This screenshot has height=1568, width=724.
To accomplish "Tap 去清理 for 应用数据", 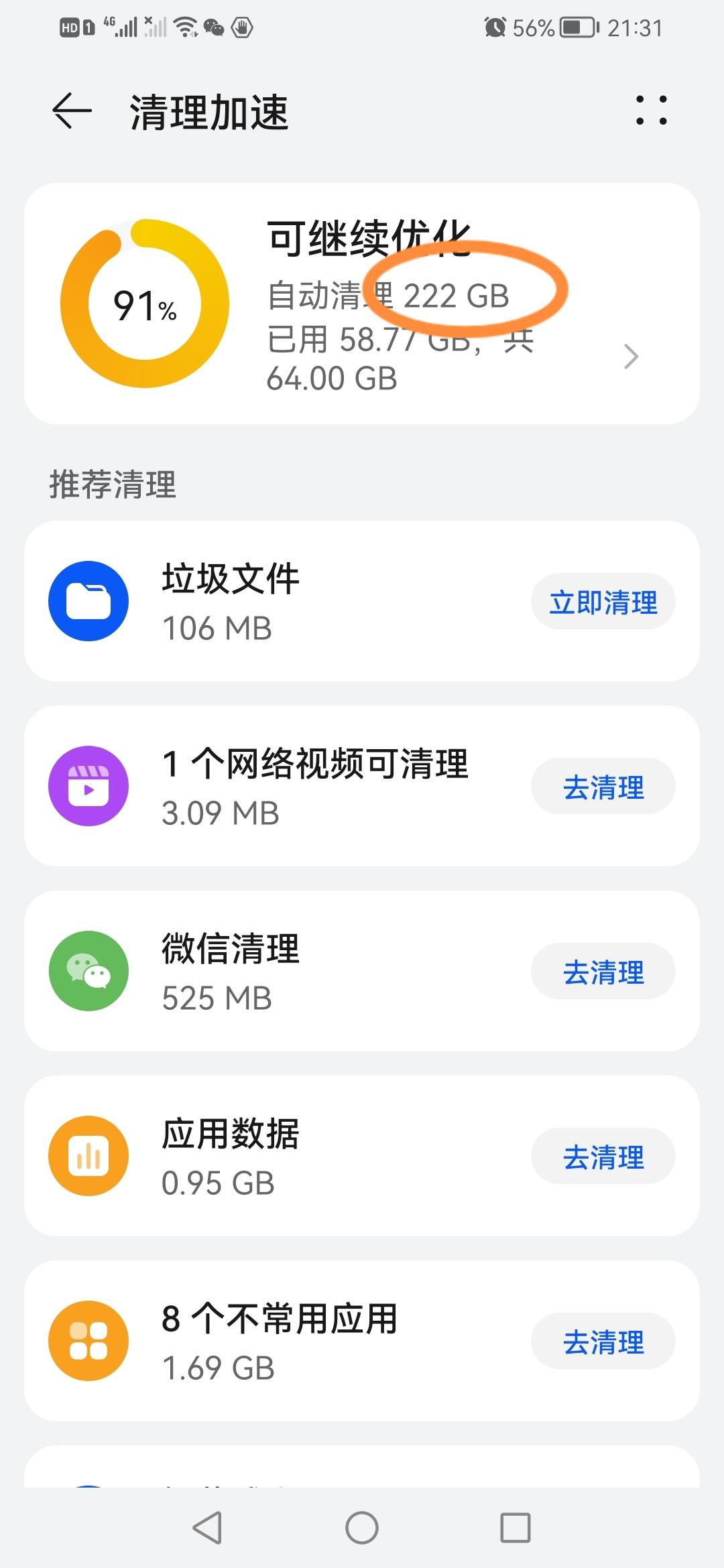I will (x=603, y=1157).
